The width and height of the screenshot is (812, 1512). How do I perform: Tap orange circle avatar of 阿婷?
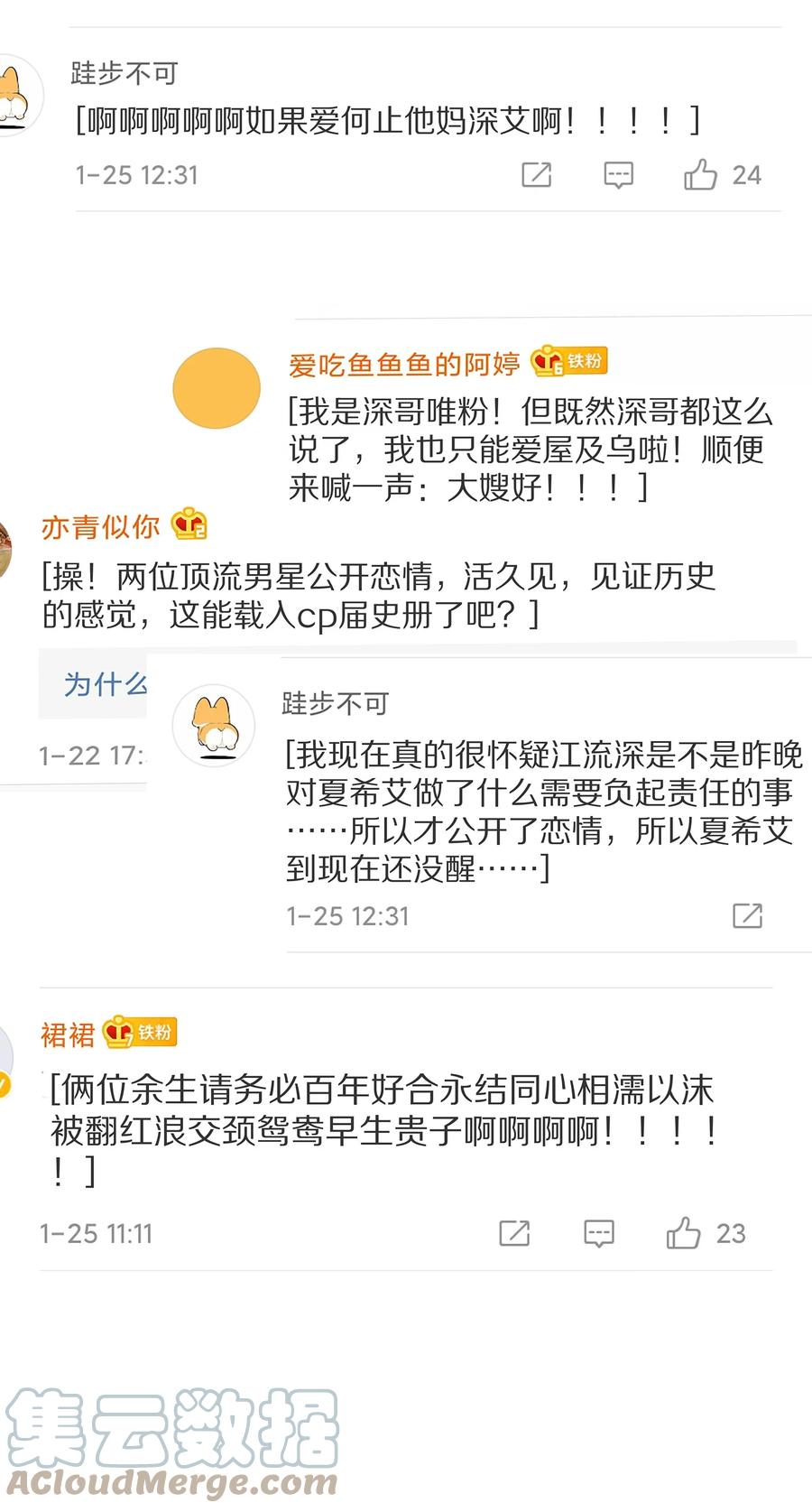click(x=217, y=388)
